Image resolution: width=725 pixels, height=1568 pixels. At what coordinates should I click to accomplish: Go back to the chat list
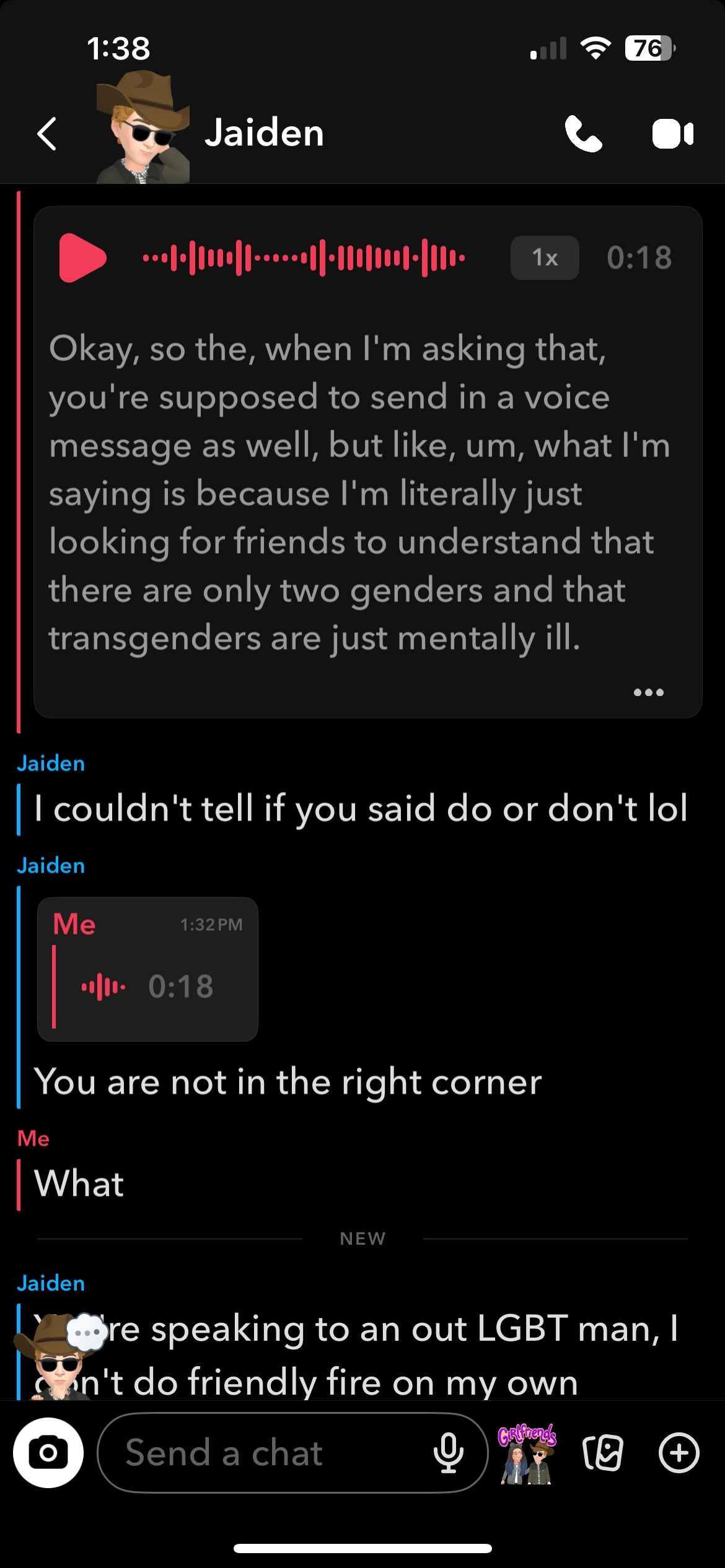(x=47, y=134)
